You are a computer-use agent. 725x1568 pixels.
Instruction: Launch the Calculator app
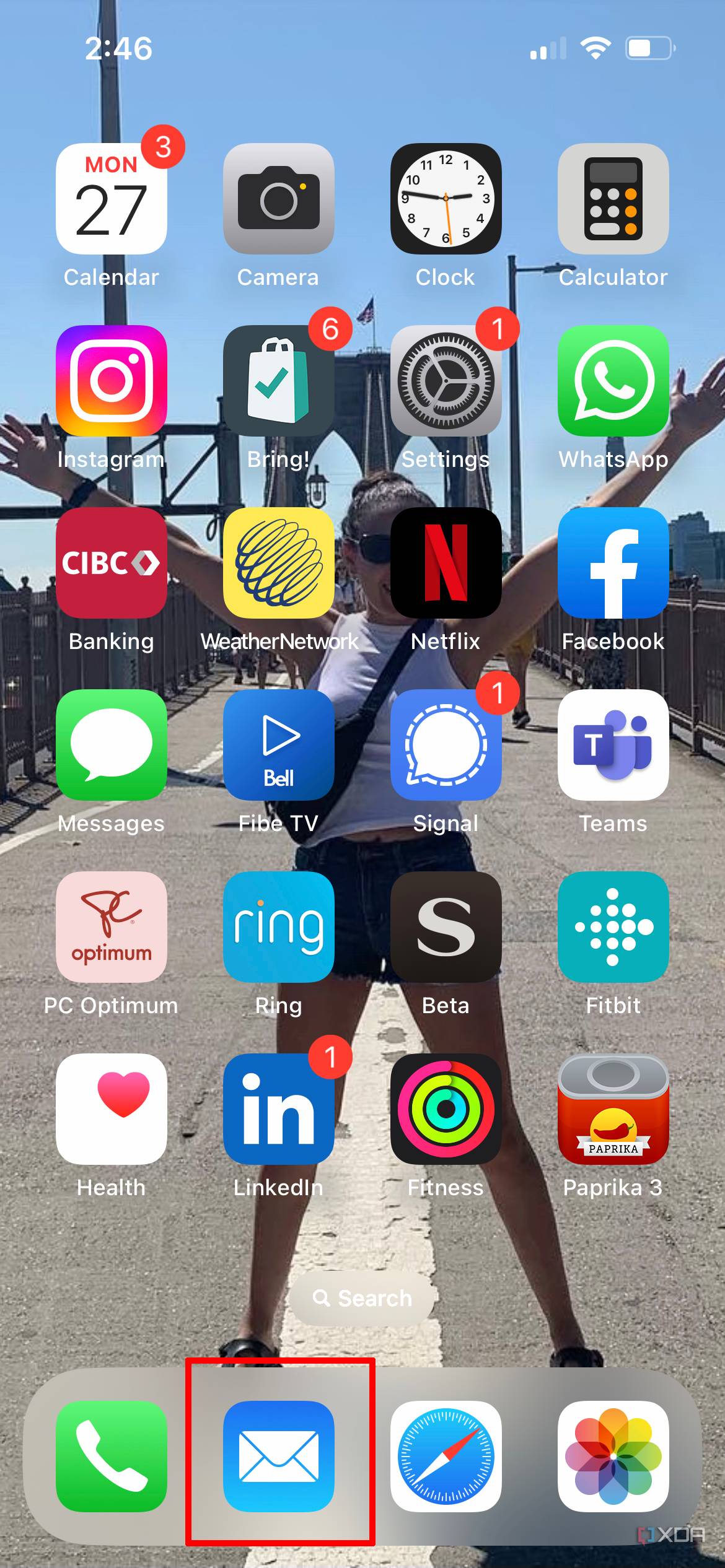pyautogui.click(x=613, y=199)
